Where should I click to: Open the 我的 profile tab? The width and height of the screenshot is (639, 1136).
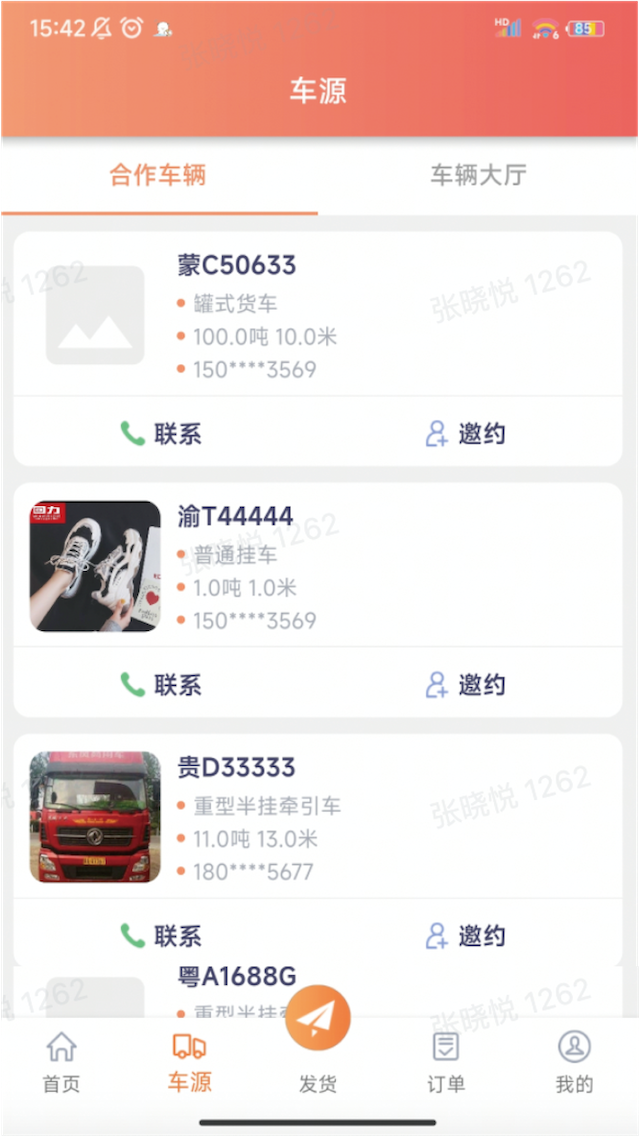[574, 1063]
